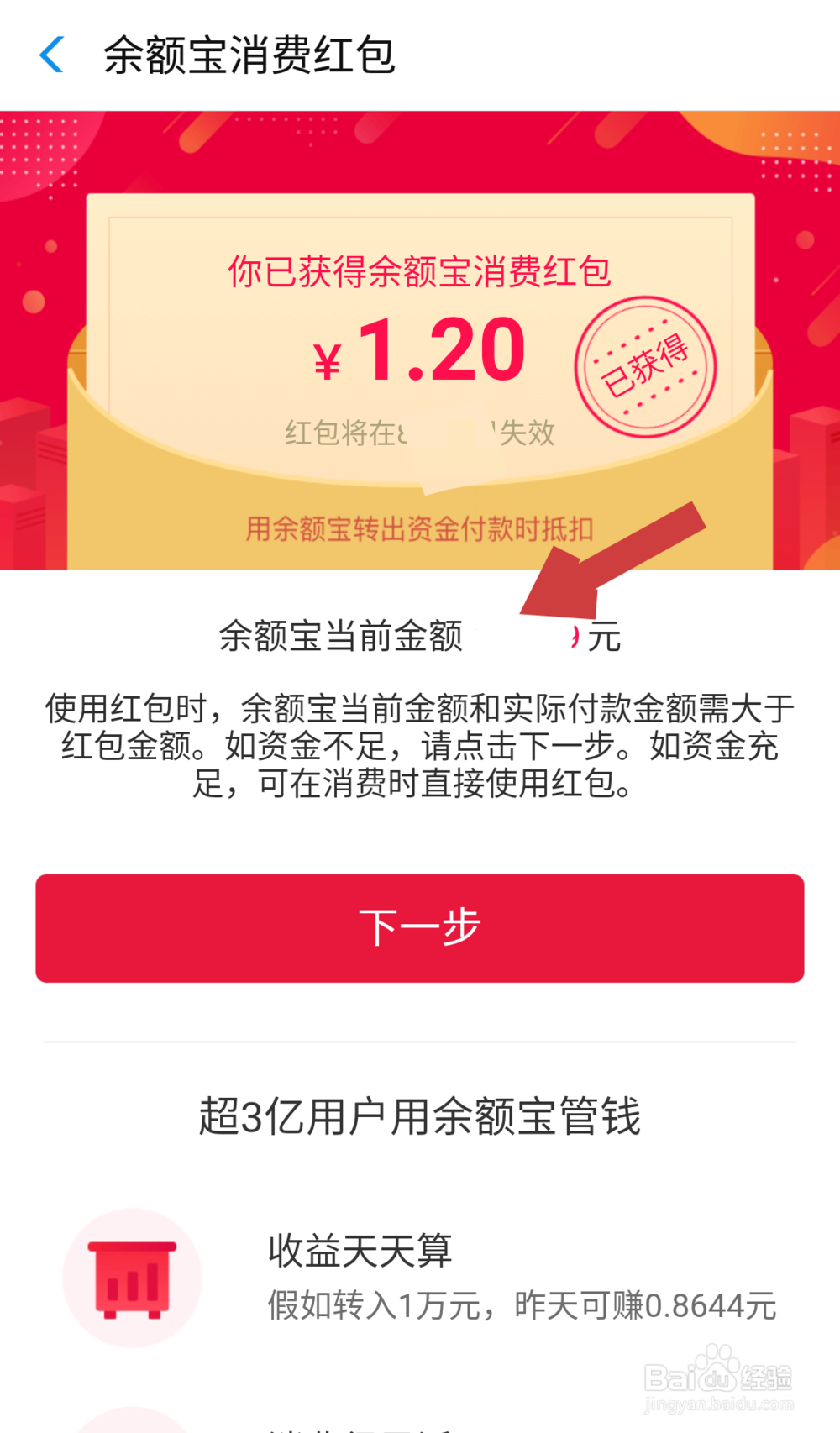The width and height of the screenshot is (840, 1433).
Task: Select the 余额宝当前金额 balance line
Action: 343,636
